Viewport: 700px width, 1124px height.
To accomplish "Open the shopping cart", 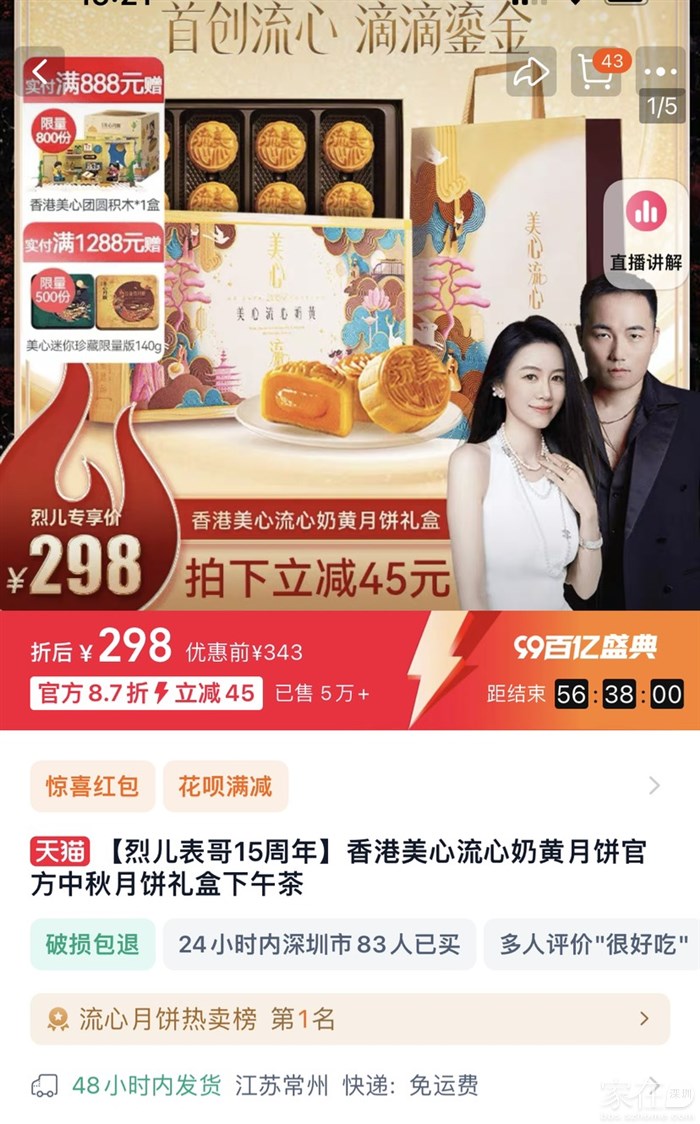I will pyautogui.click(x=597, y=71).
